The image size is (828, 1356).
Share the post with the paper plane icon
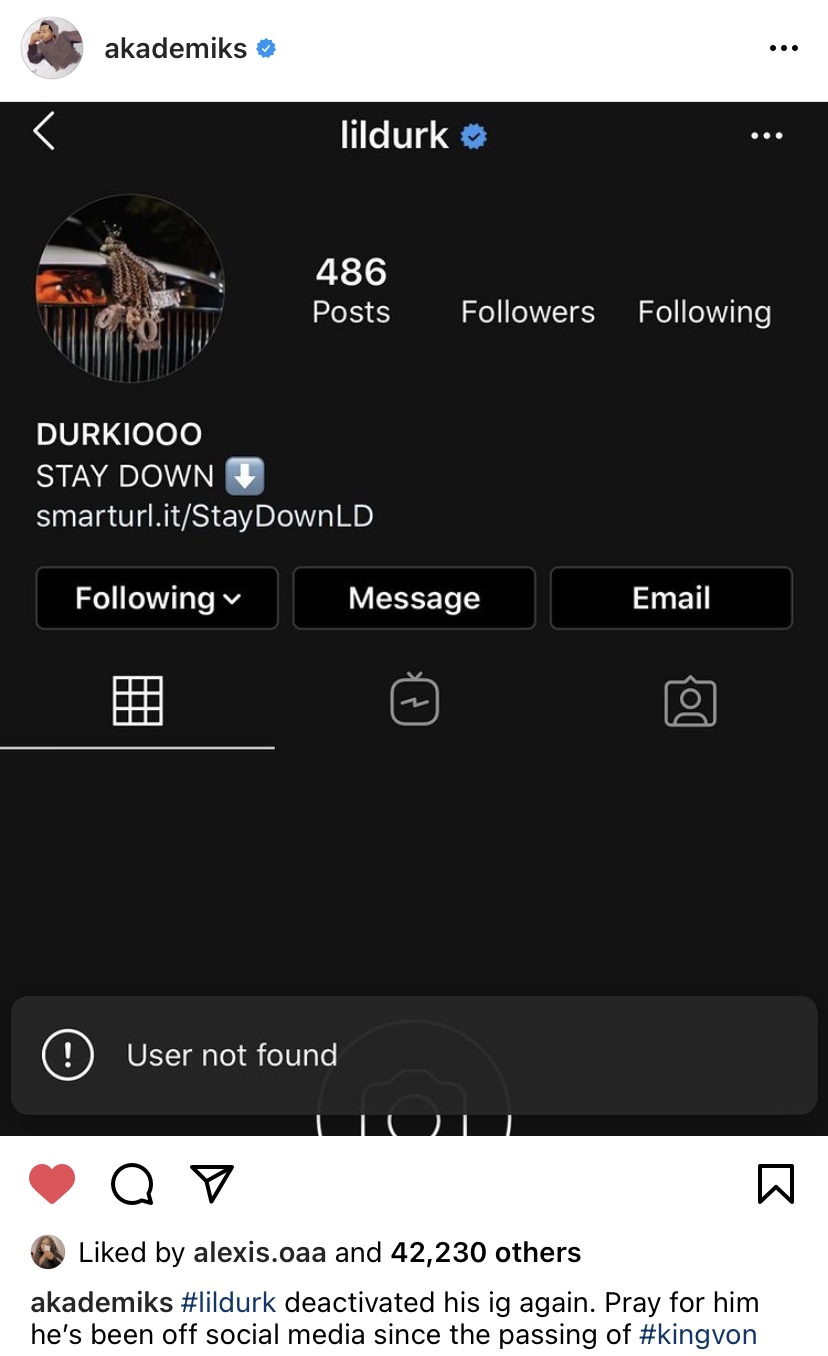pyautogui.click(x=211, y=1184)
